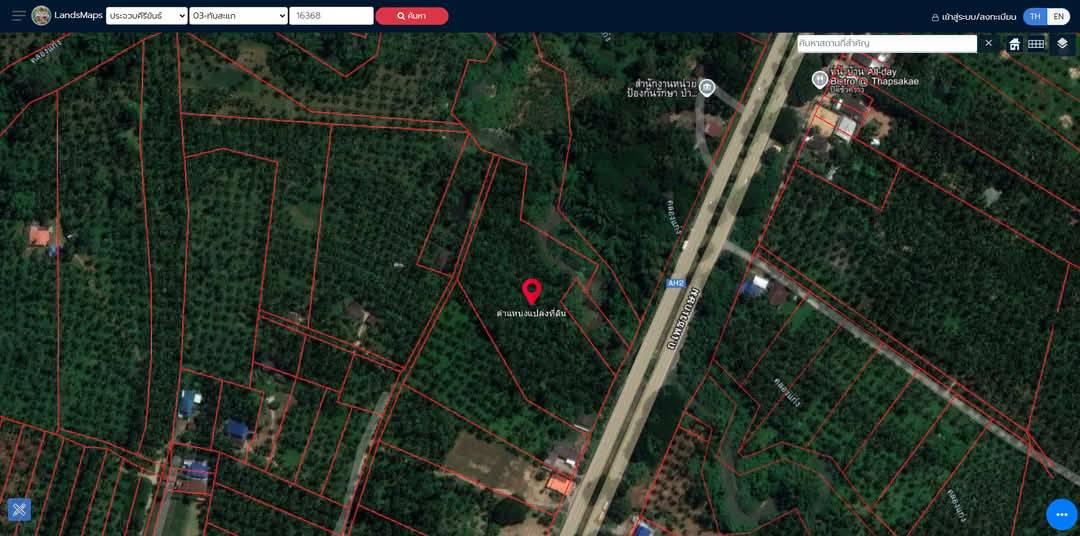Tap the important places search box
1080x536 pixels.
pos(886,44)
